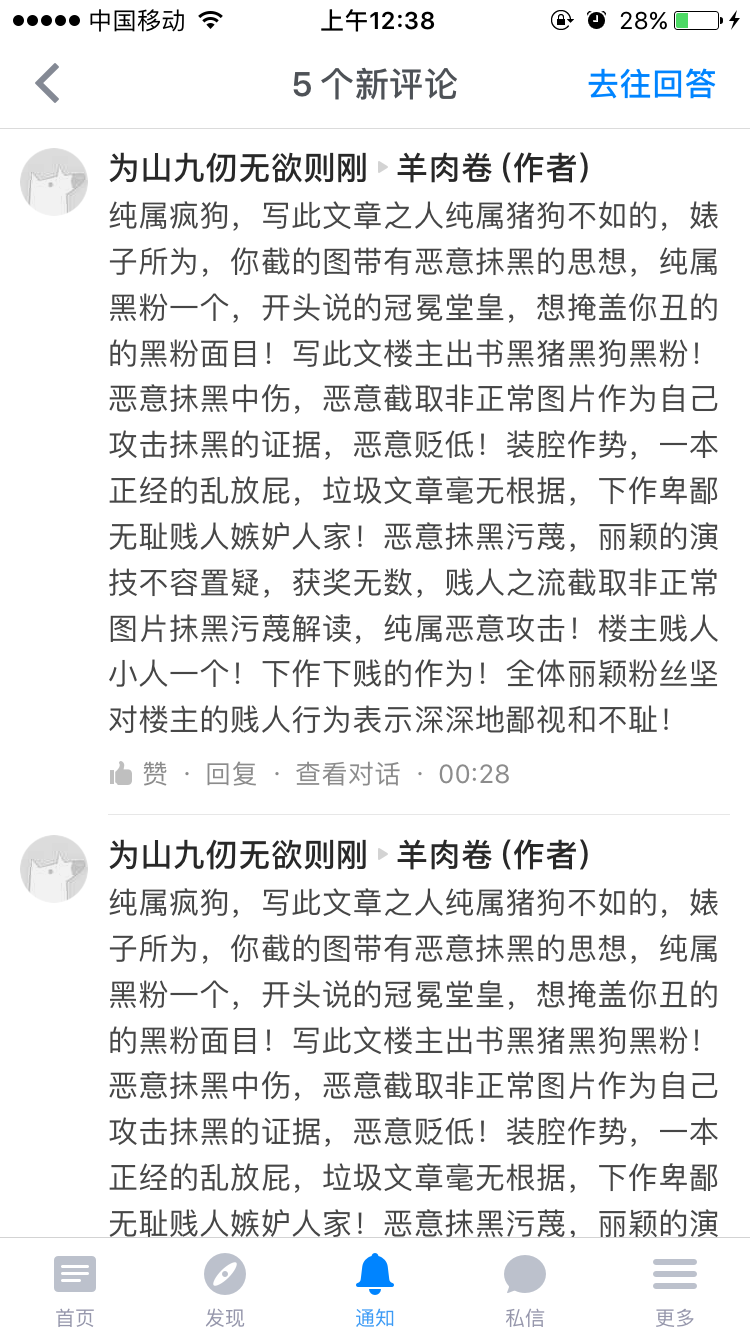Open the 更多 tab

[x=675, y=1289]
